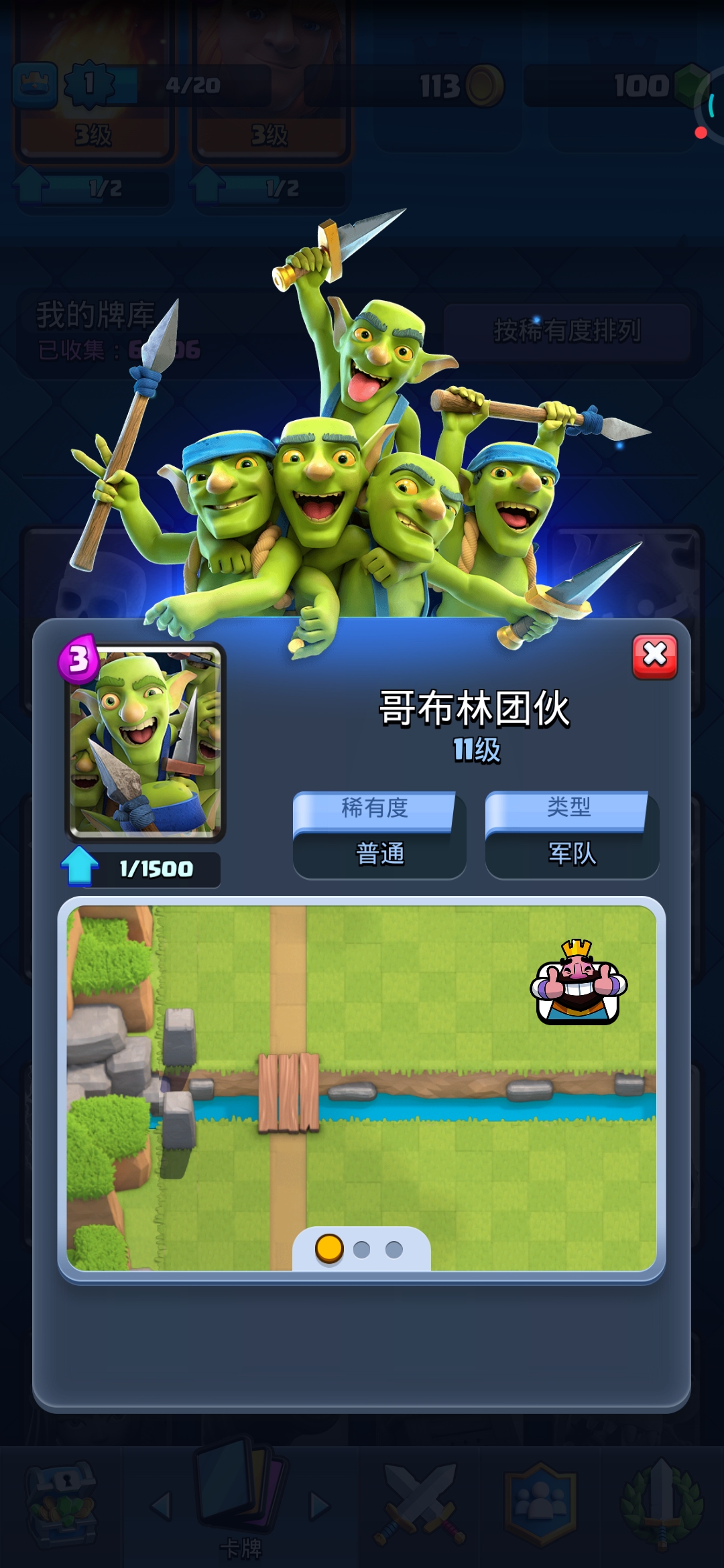Tap the first orange page indicator dot
Screen dimensions: 724x1568
[329, 1249]
